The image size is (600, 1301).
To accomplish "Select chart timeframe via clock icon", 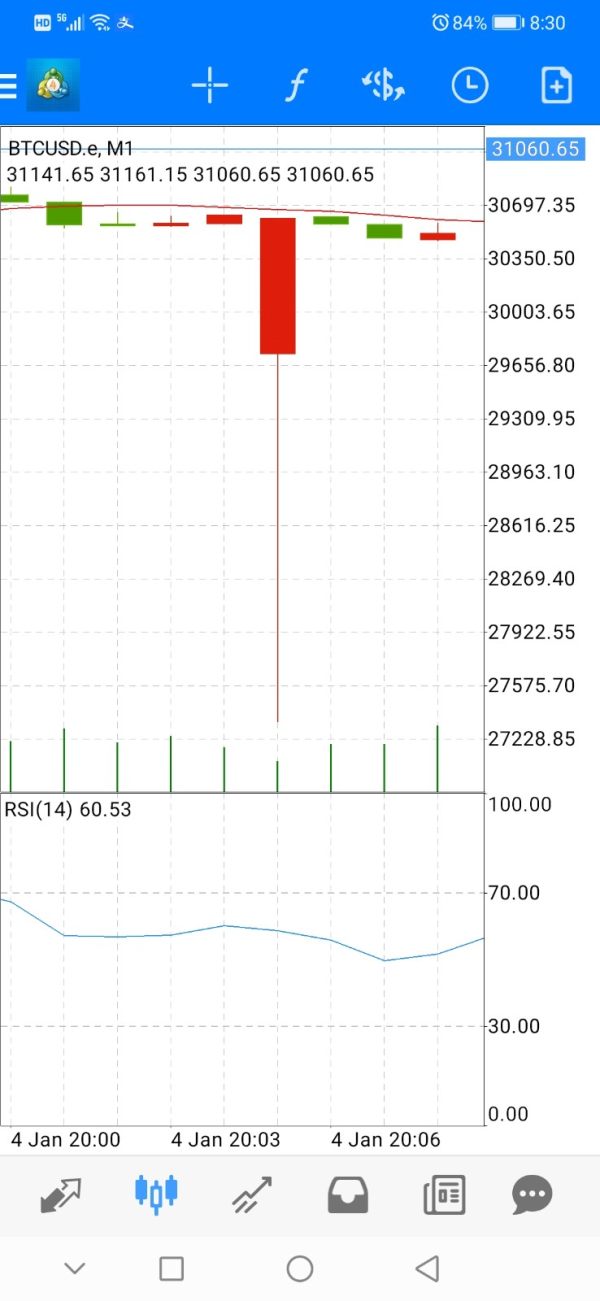I will 469,87.
